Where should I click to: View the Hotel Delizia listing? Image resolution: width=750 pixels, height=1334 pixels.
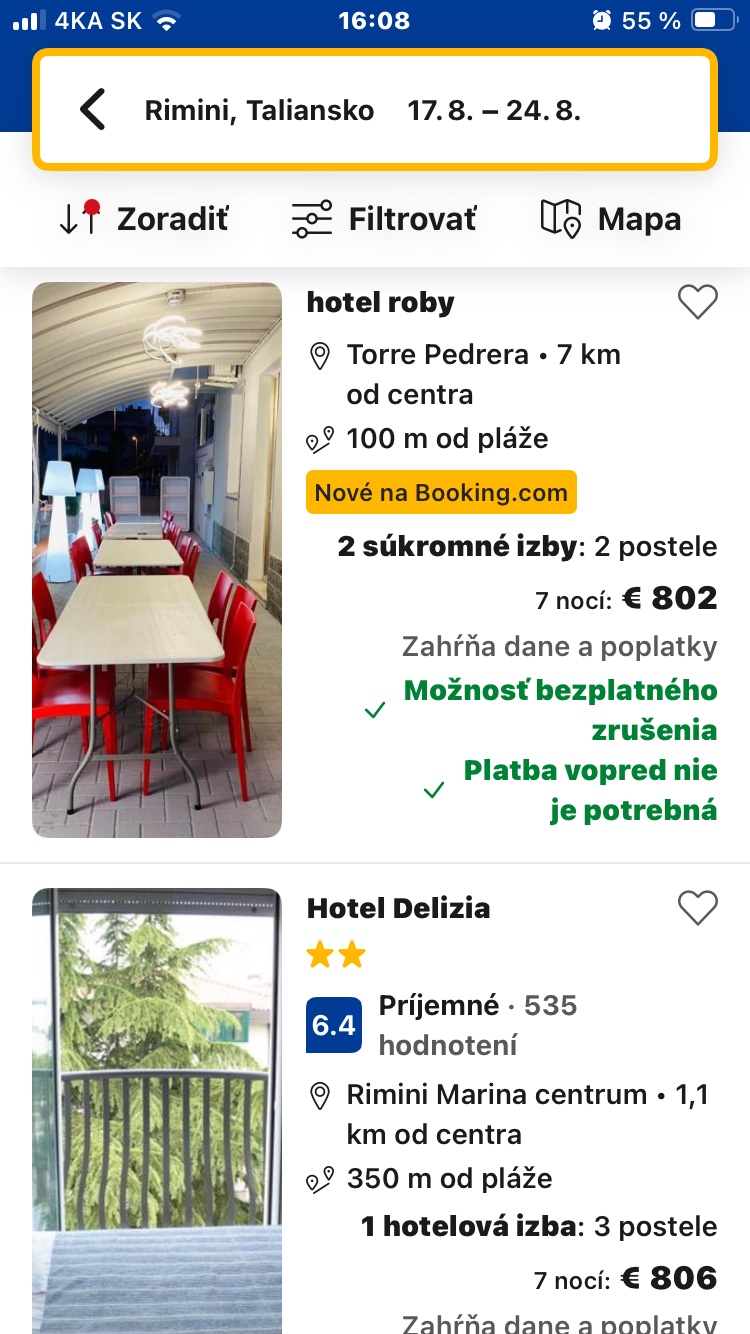pos(398,908)
